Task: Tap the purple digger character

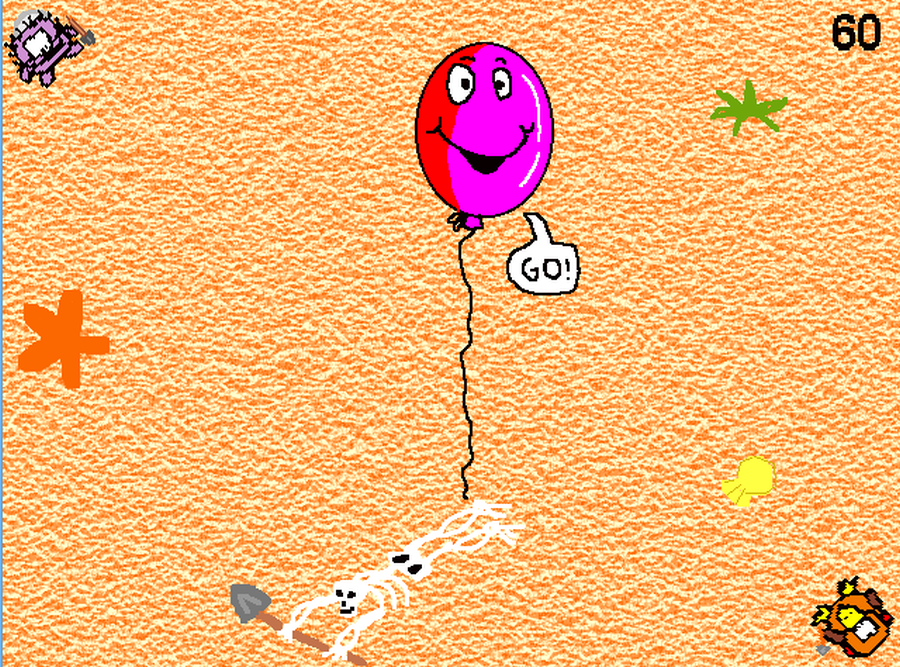Action: pyautogui.click(x=45, y=47)
